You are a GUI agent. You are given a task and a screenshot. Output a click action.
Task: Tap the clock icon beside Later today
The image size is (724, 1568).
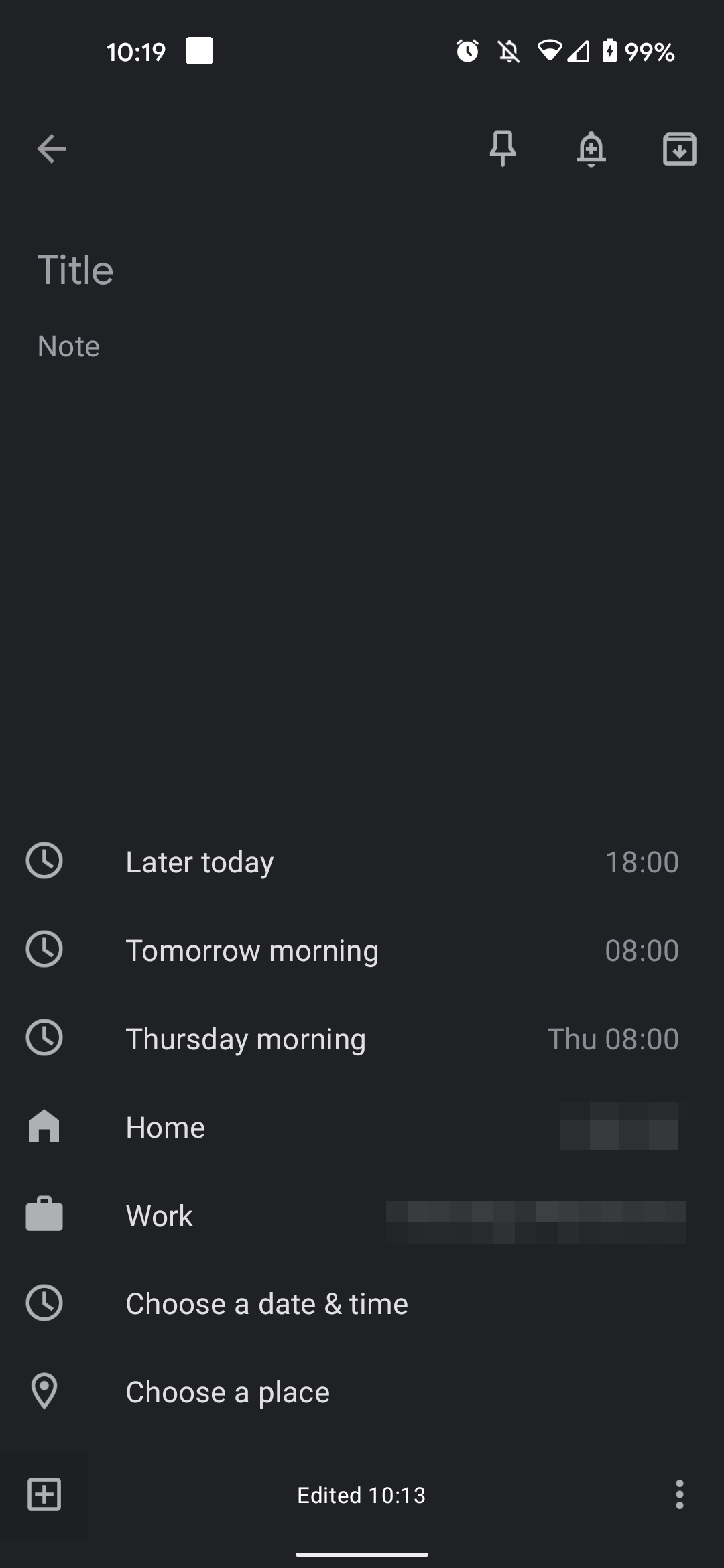44,862
